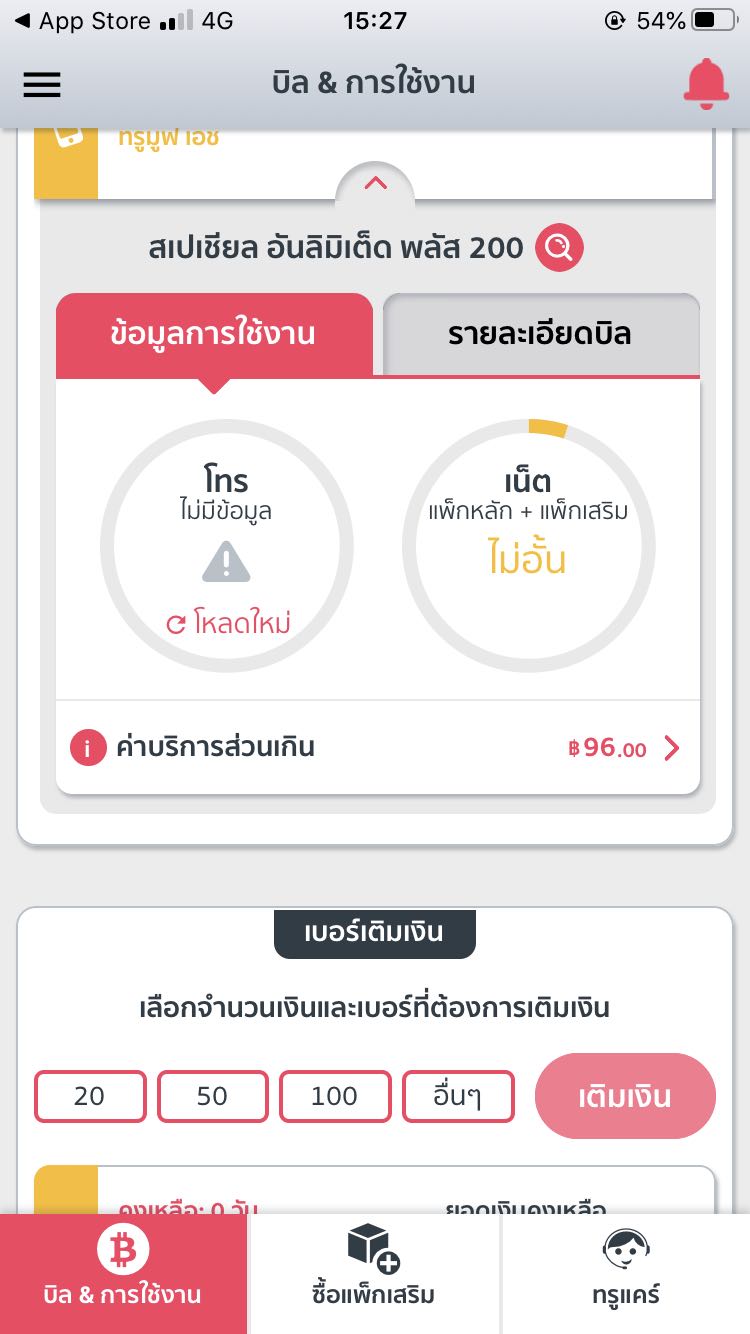Screen dimensions: 750x1334
Task: Reload call data with โหลดใหม่
Action: pyautogui.click(x=228, y=624)
